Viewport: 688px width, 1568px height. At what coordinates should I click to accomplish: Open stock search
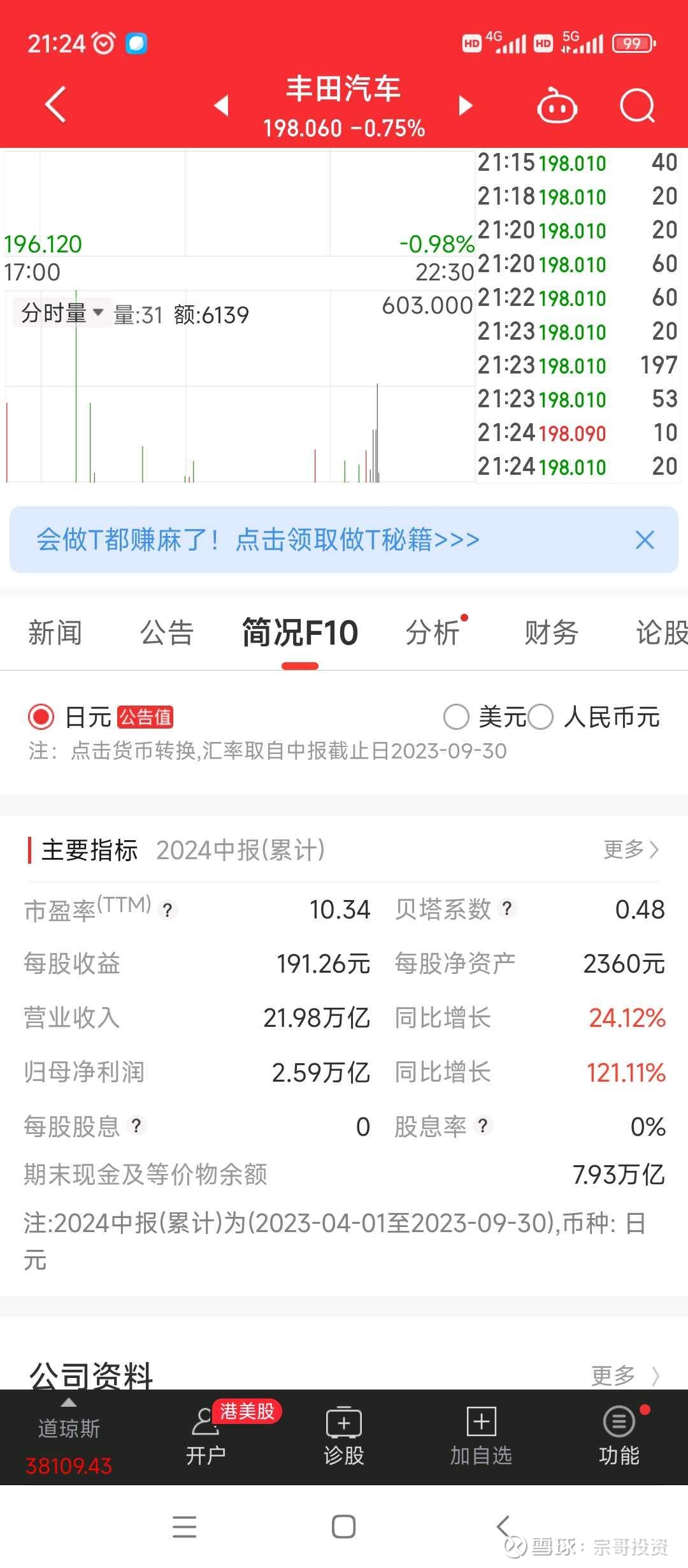[638, 105]
